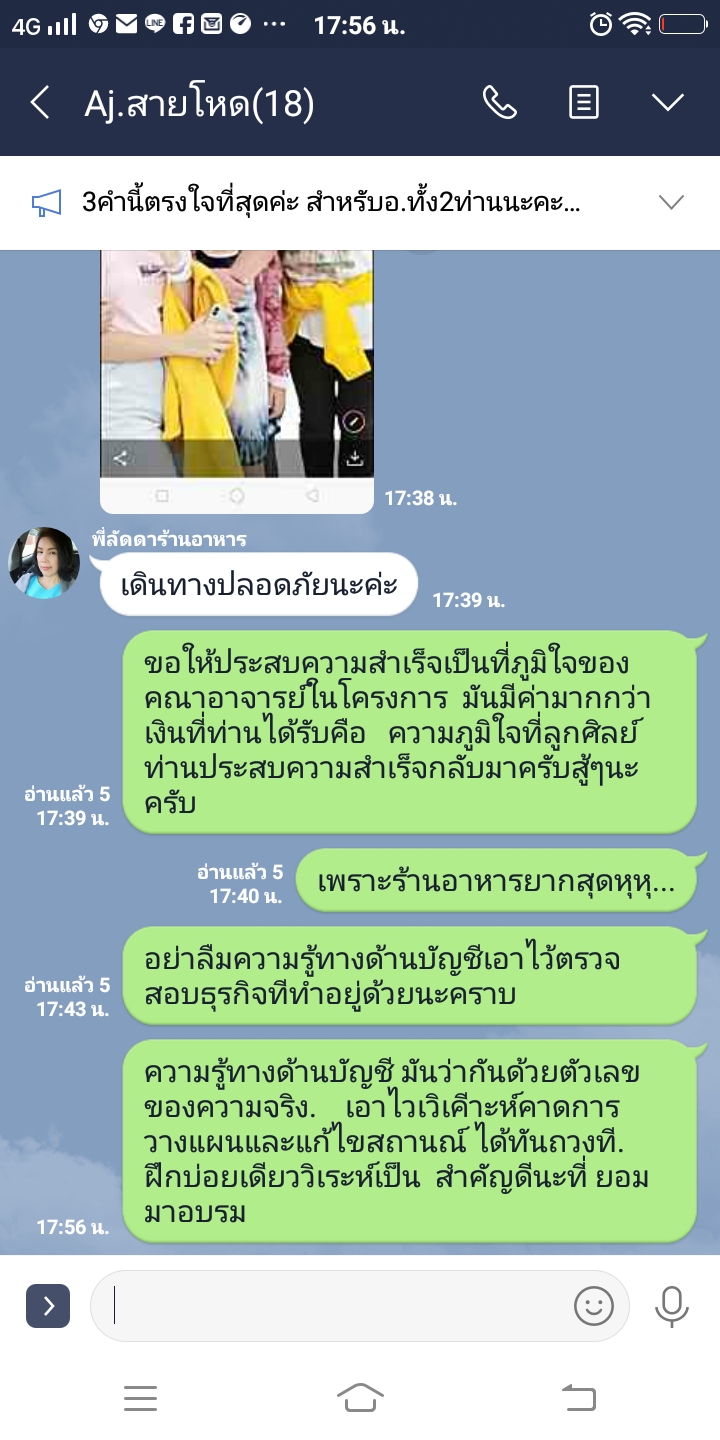720x1440 pixels.
Task: Go back from the Aj.สายโหด chat
Action: tap(40, 103)
